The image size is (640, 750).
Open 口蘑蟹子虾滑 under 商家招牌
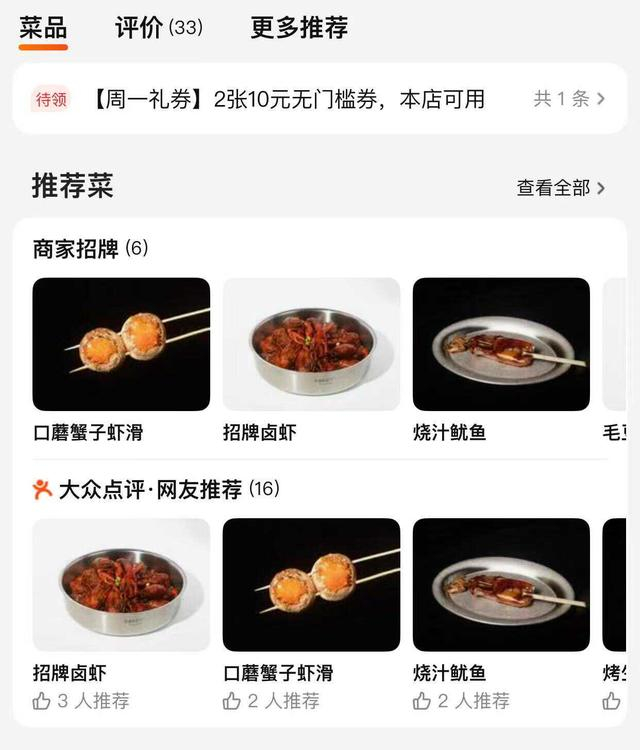(x=121, y=345)
